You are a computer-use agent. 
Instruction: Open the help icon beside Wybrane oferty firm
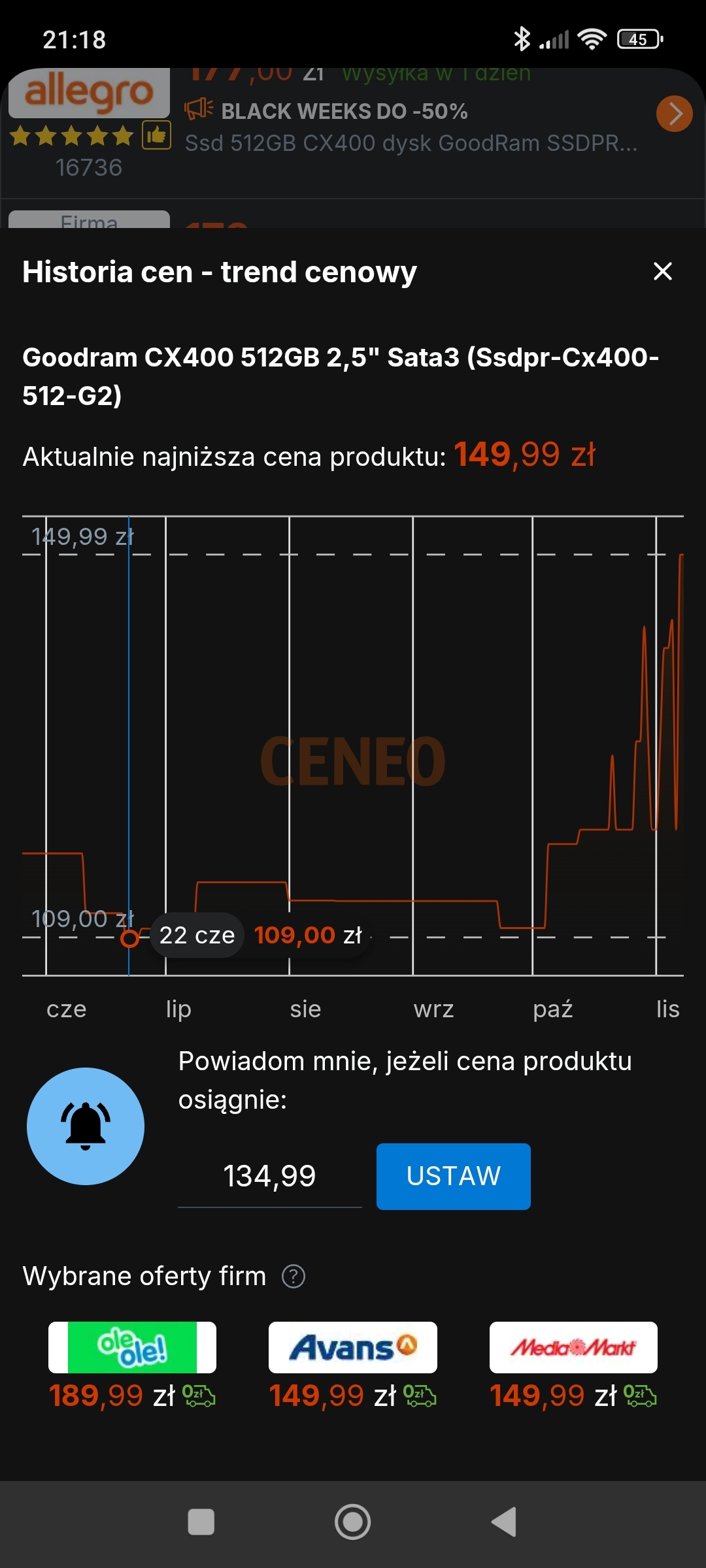pos(294,1276)
